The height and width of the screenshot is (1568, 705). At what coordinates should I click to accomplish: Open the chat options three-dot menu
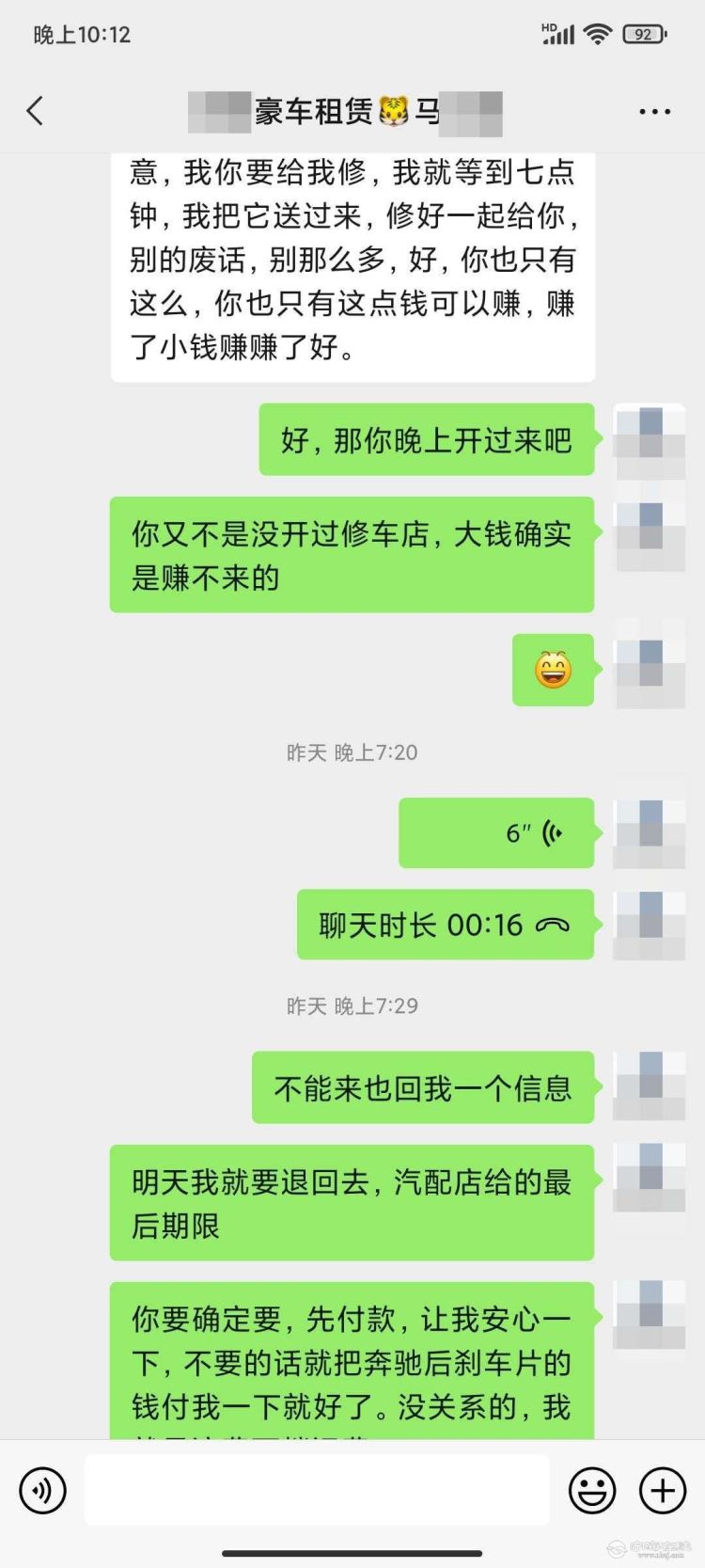(654, 112)
